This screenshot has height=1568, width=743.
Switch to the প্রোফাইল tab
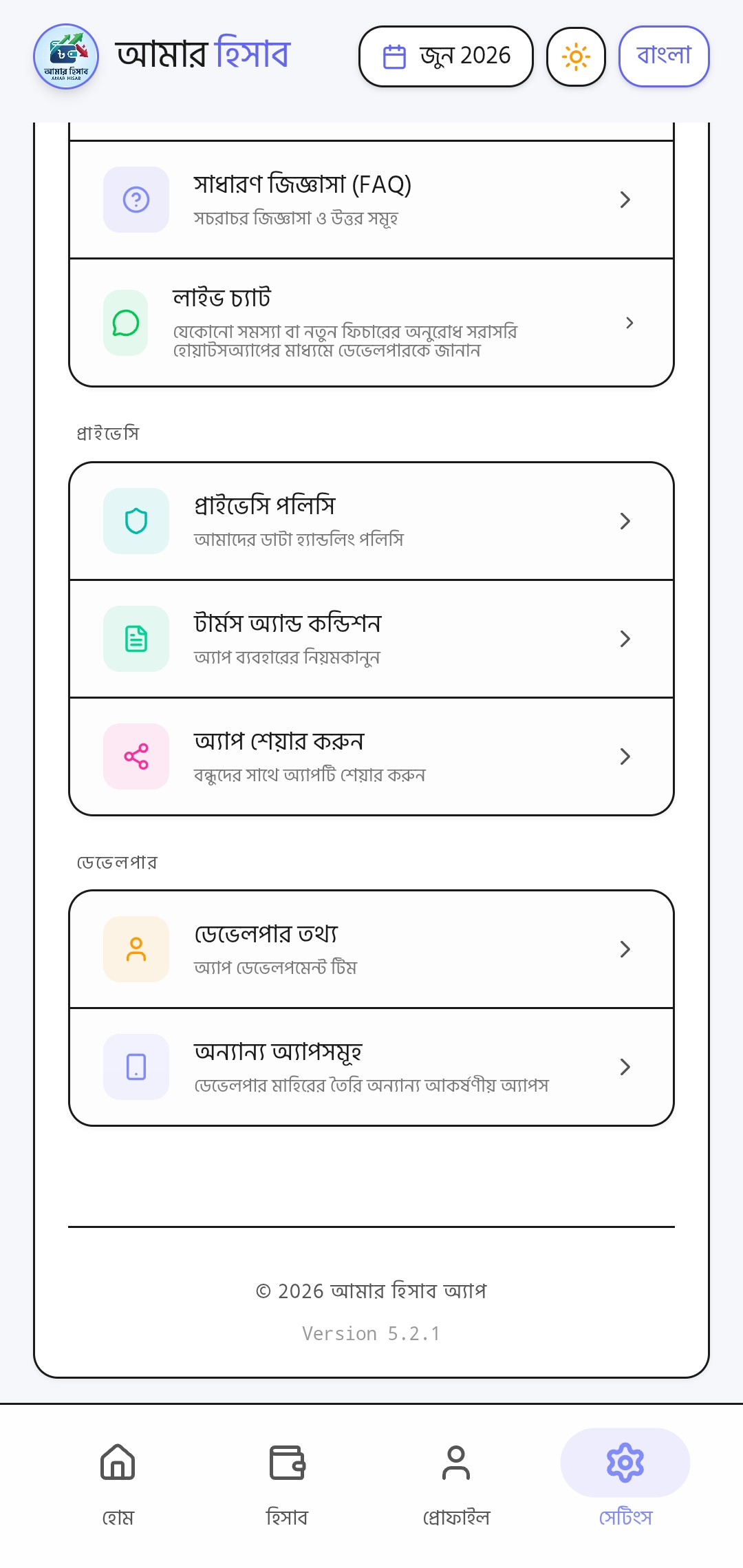click(x=456, y=1483)
